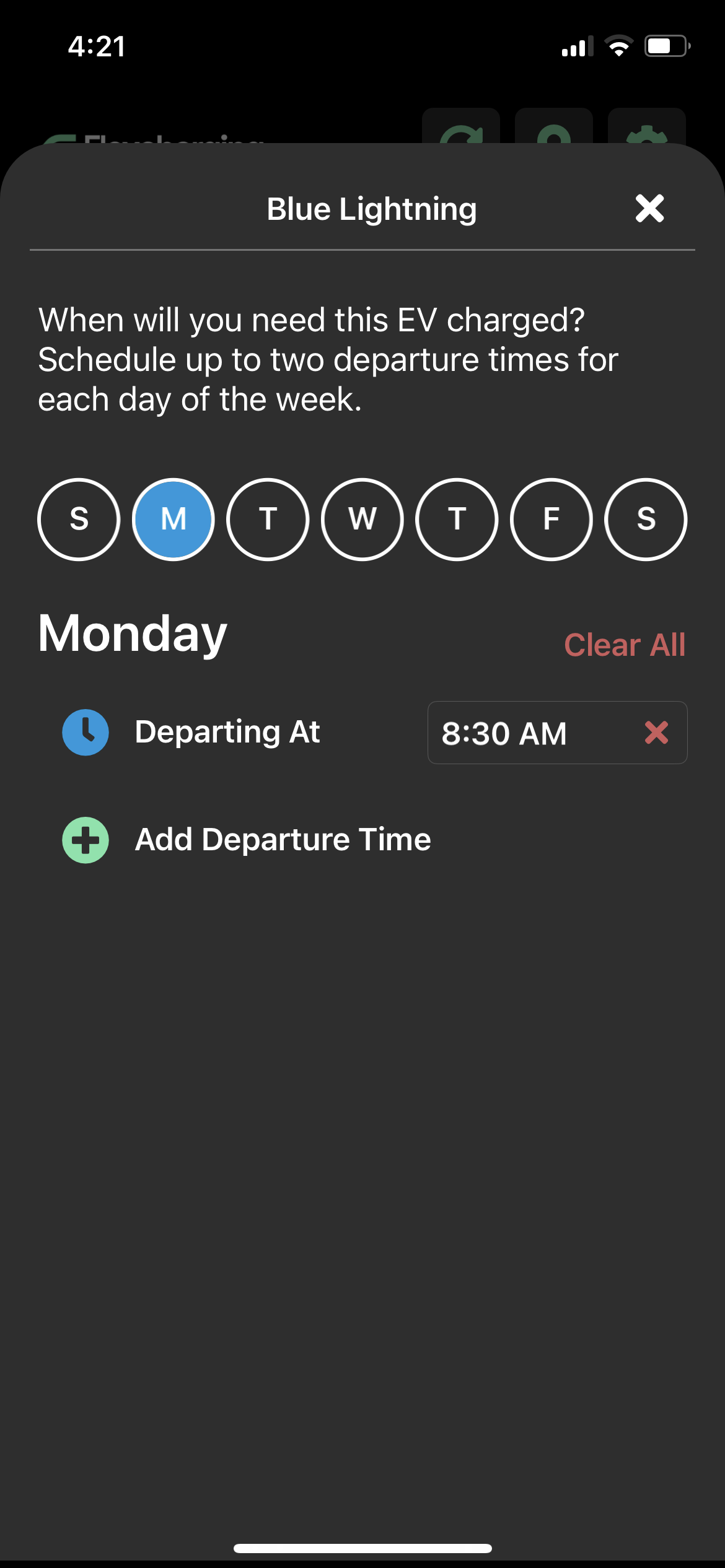Switch to Wednesday's departure schedule
Image resolution: width=725 pixels, height=1568 pixels.
point(362,519)
